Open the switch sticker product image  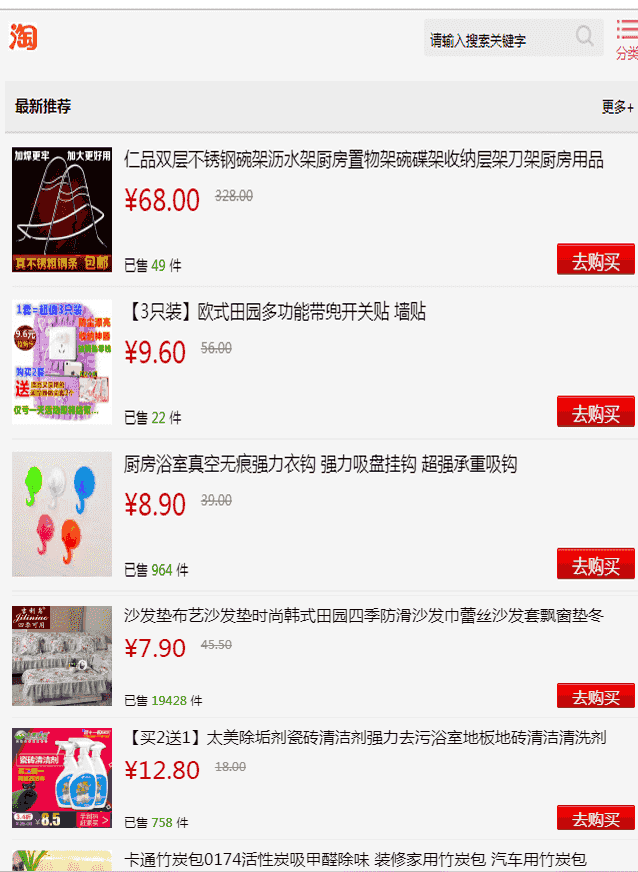[62, 361]
